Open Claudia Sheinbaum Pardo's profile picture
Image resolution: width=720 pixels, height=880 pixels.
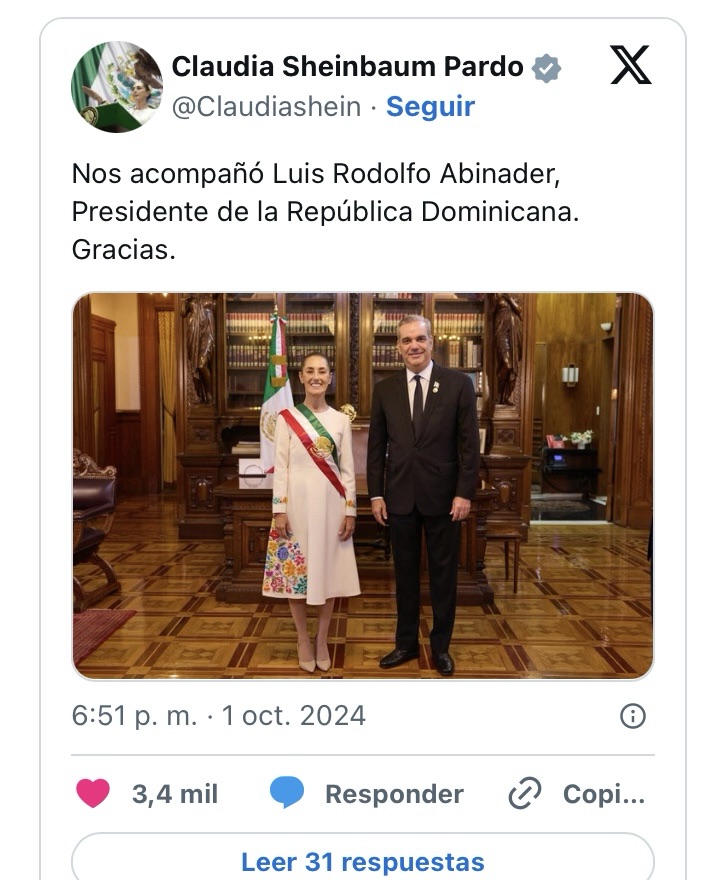tap(117, 87)
